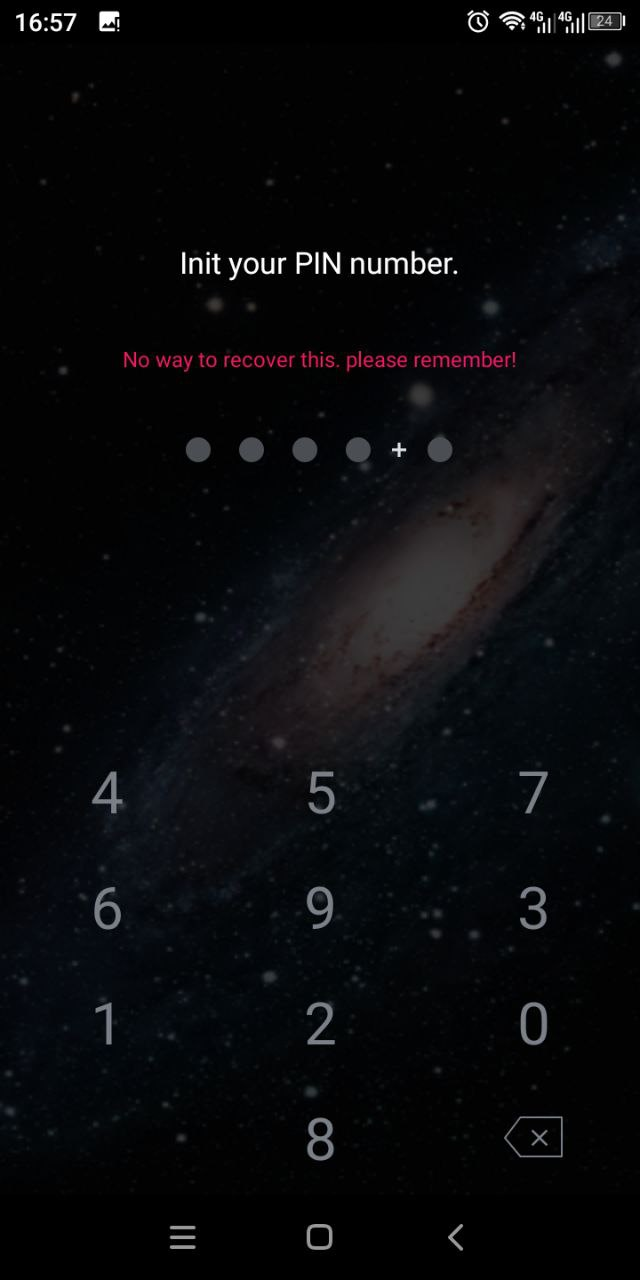Open recent apps from navigation bar

pos(183,1238)
